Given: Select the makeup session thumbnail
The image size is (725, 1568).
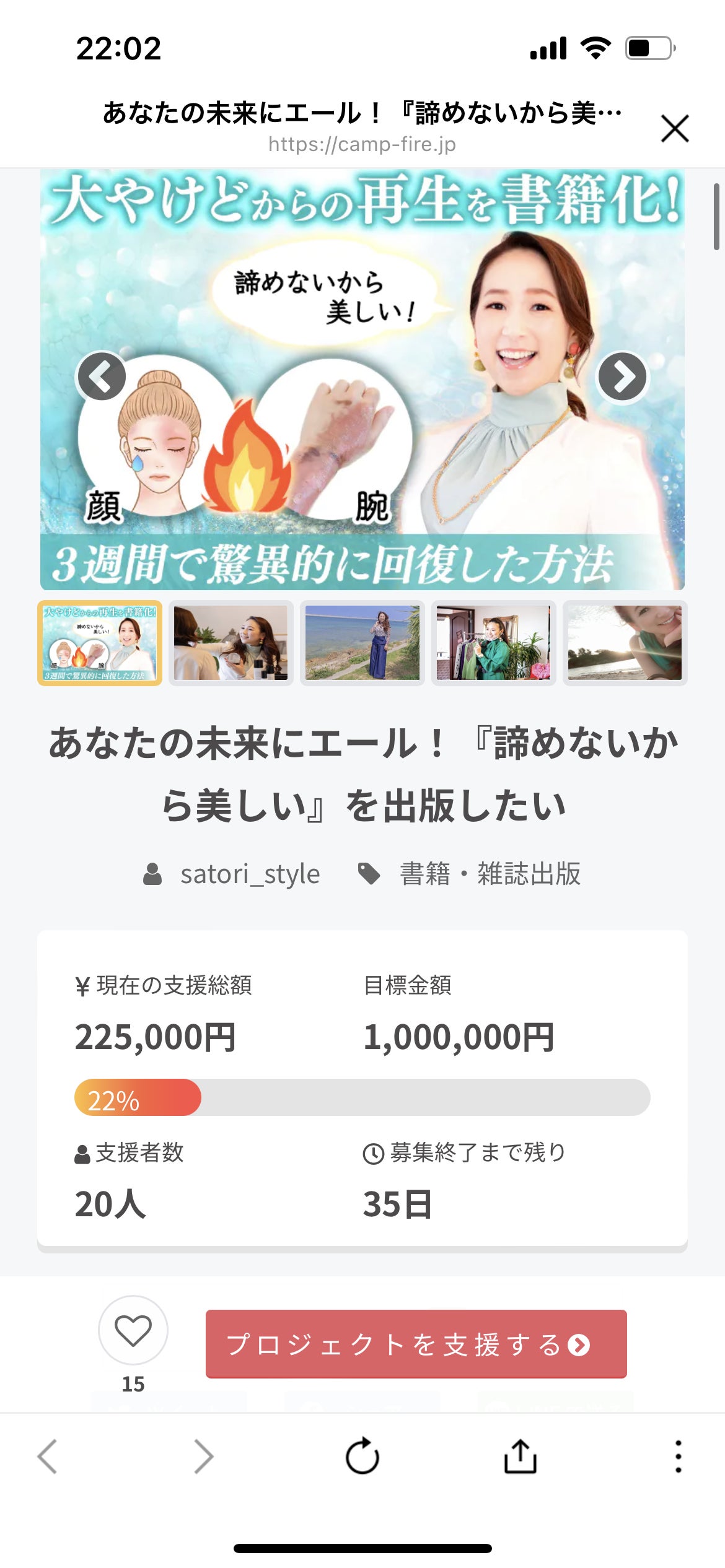Looking at the screenshot, I should (231, 643).
